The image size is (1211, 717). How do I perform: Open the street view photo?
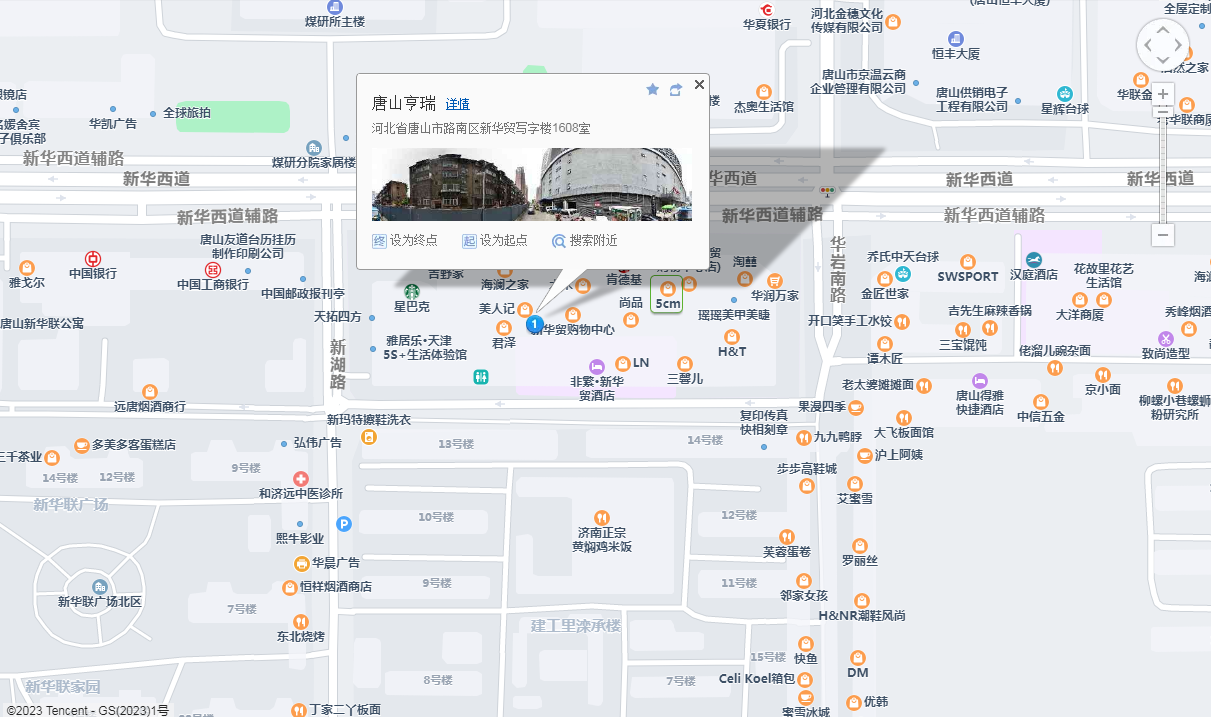tap(531, 185)
